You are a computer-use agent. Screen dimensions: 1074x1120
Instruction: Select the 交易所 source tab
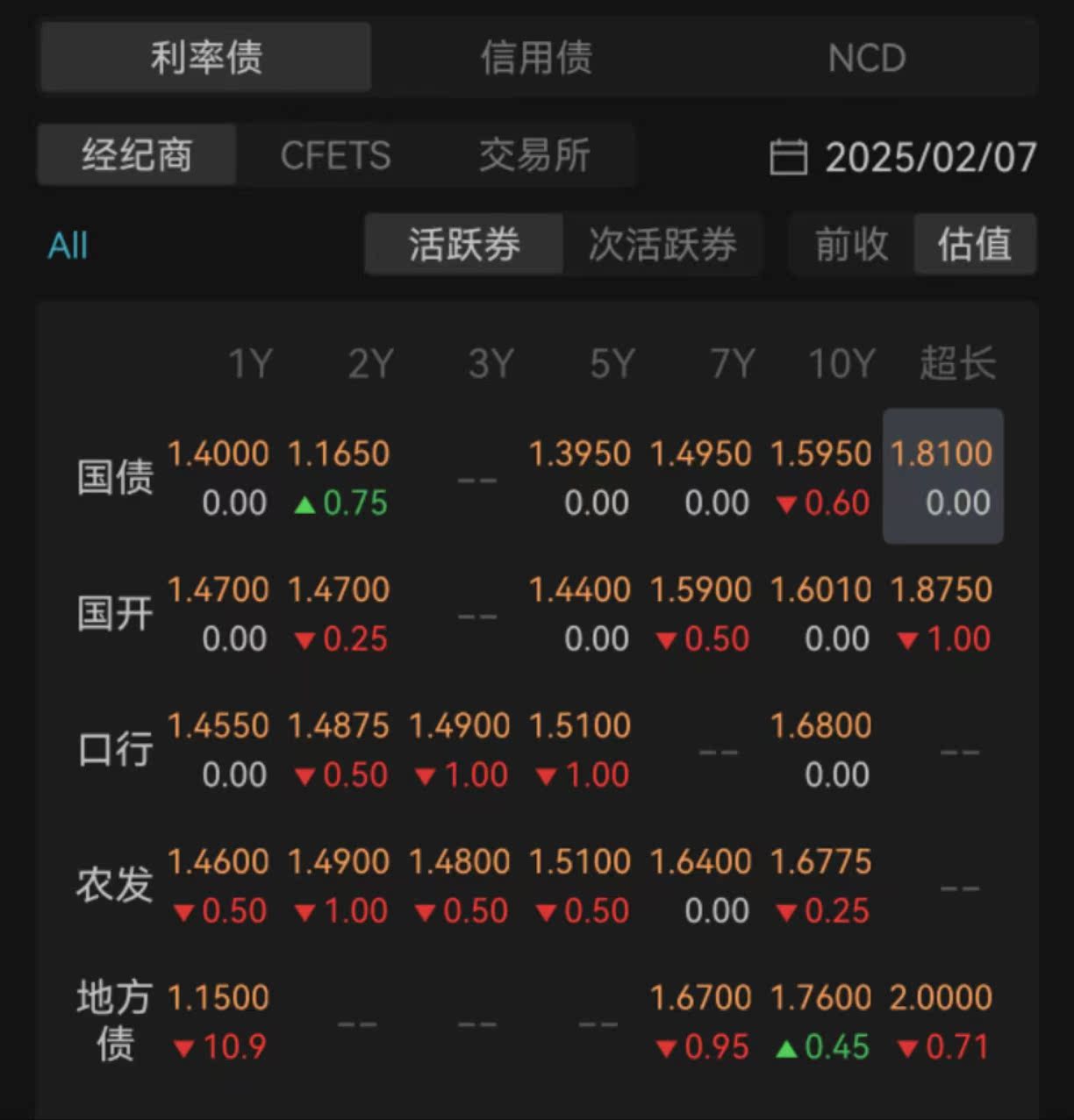coord(533,155)
